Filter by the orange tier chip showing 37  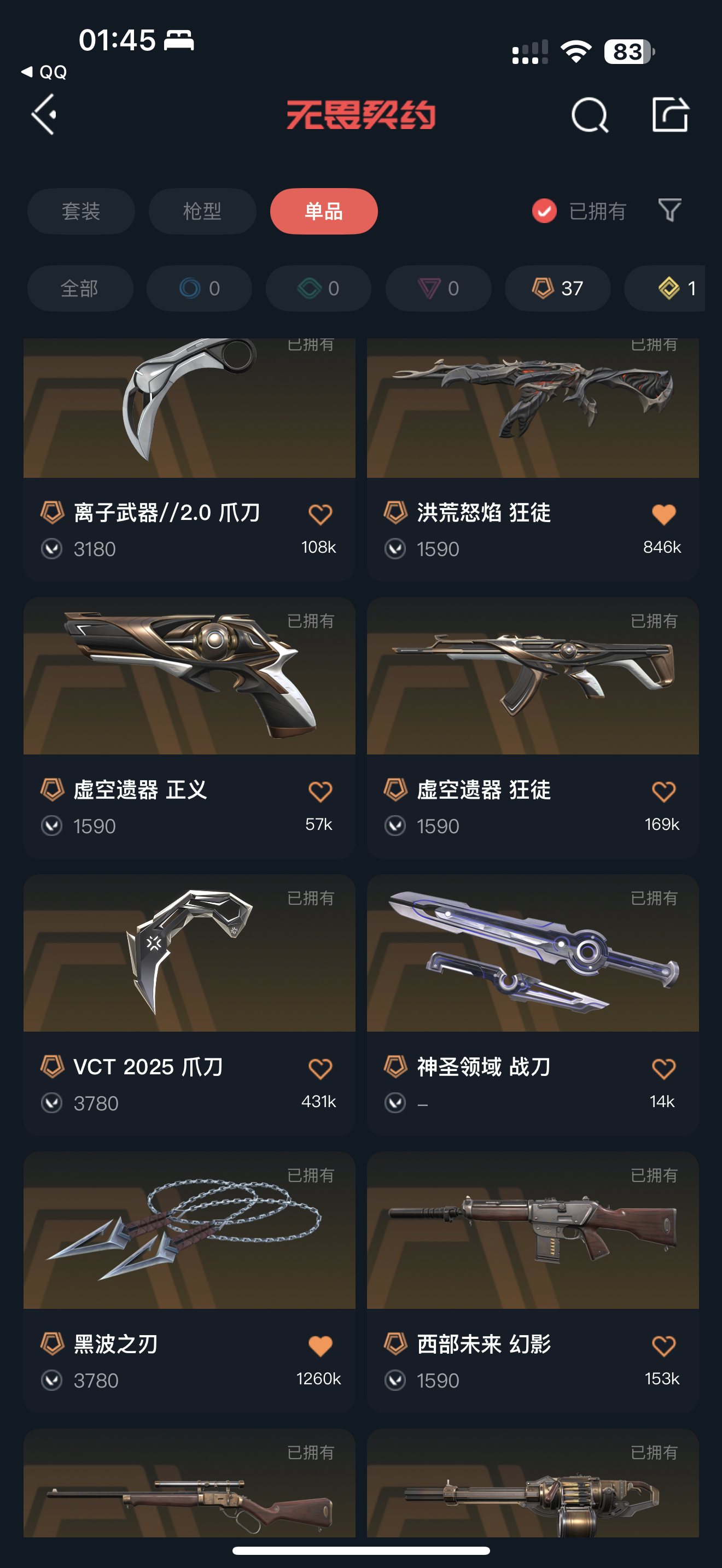point(557,289)
